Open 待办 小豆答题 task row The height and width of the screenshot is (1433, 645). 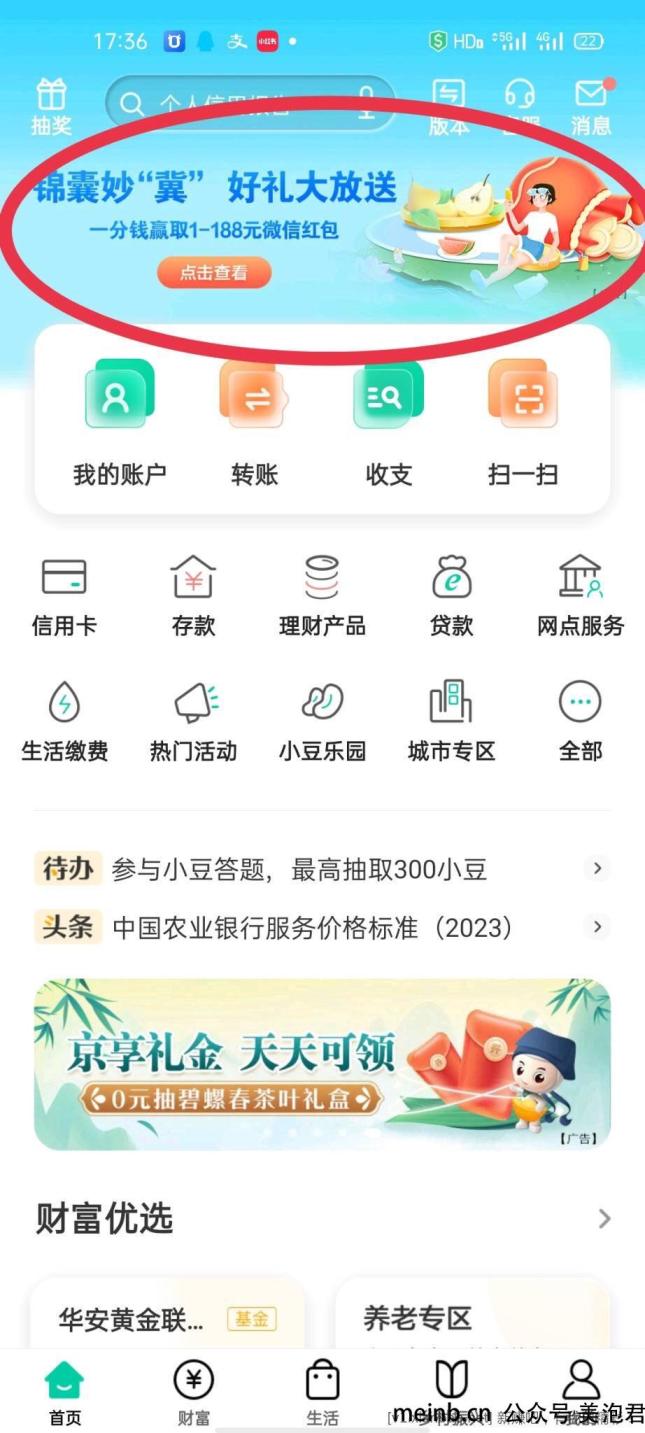coord(320,869)
